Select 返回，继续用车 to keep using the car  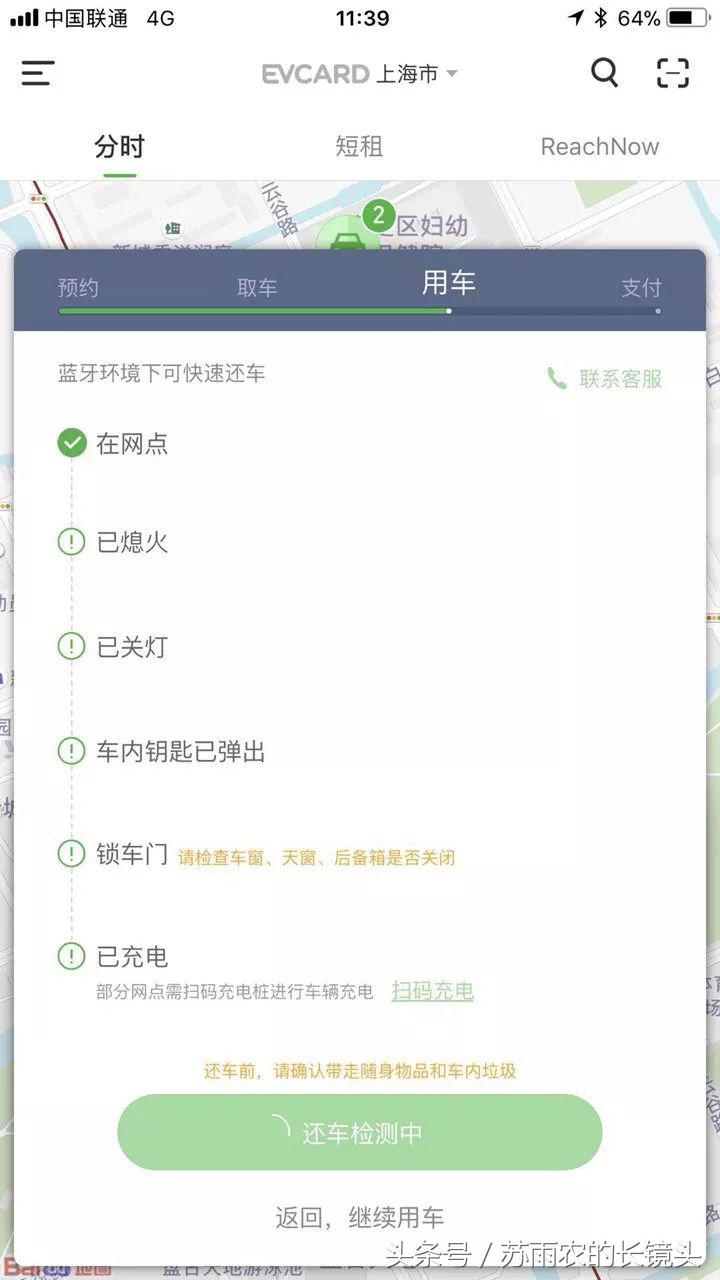pos(359,1217)
